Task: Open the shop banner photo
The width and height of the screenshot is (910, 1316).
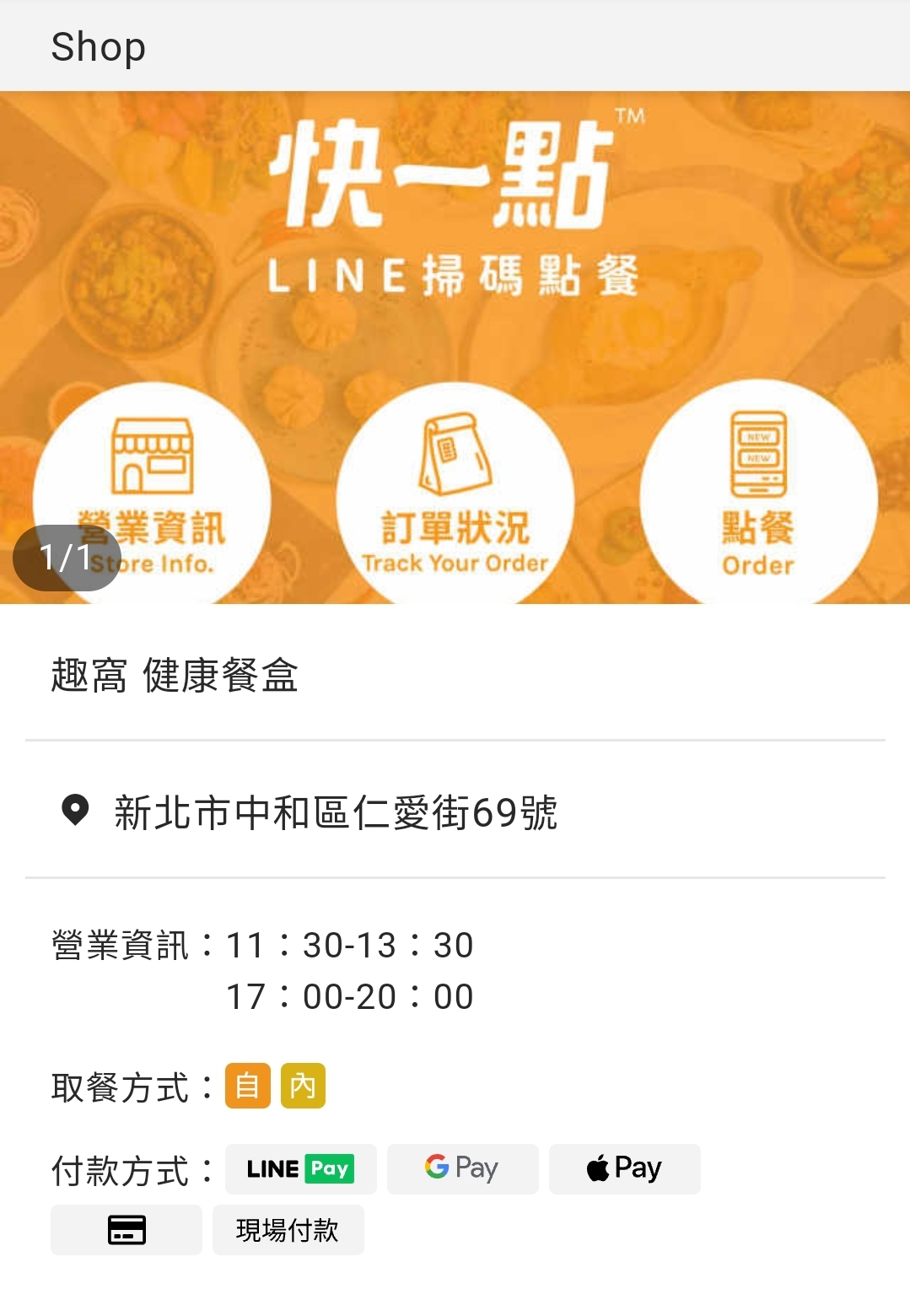Action: [x=455, y=253]
